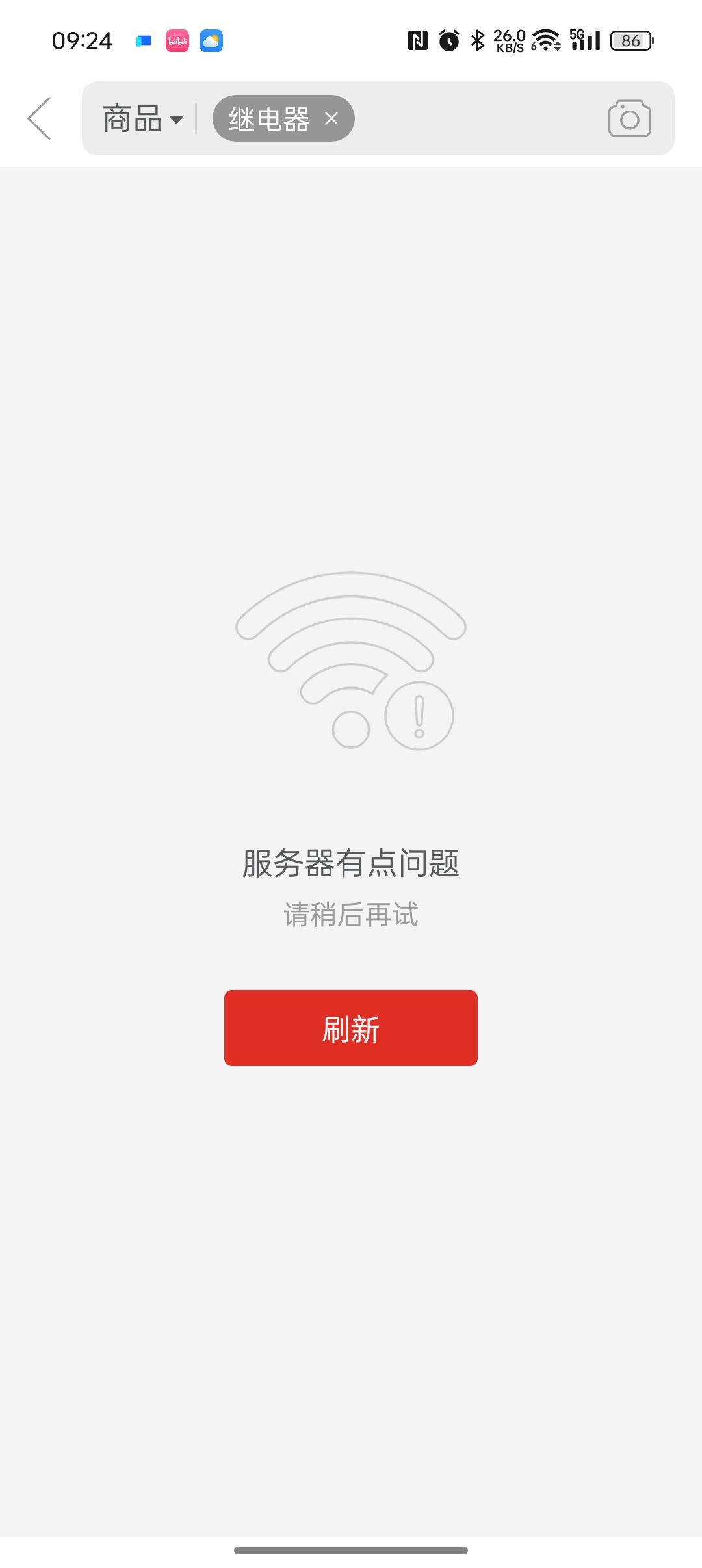
Task: Open the 商品 search type dropdown
Action: (143, 119)
